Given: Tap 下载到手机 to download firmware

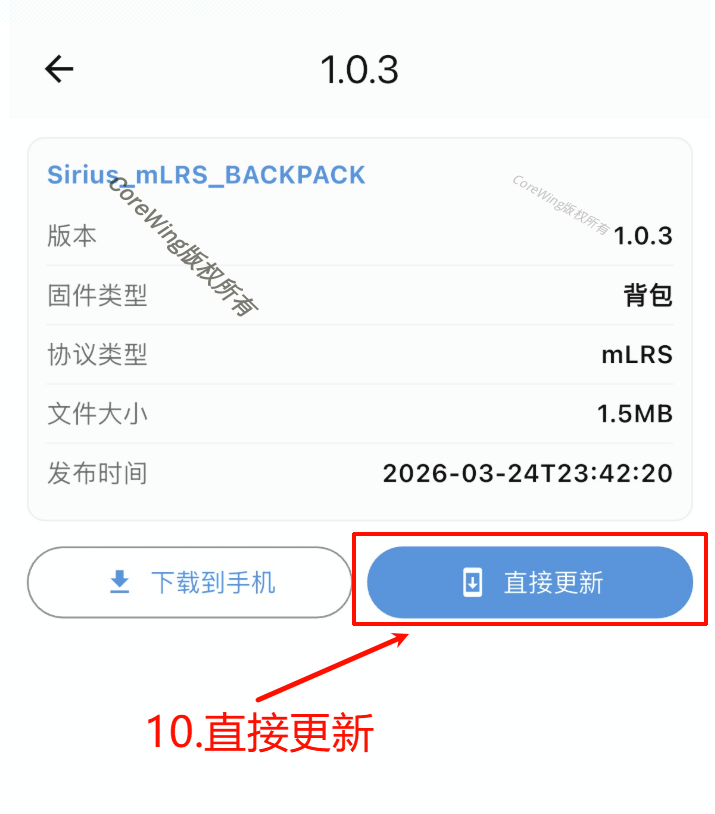Looking at the screenshot, I should [190, 582].
